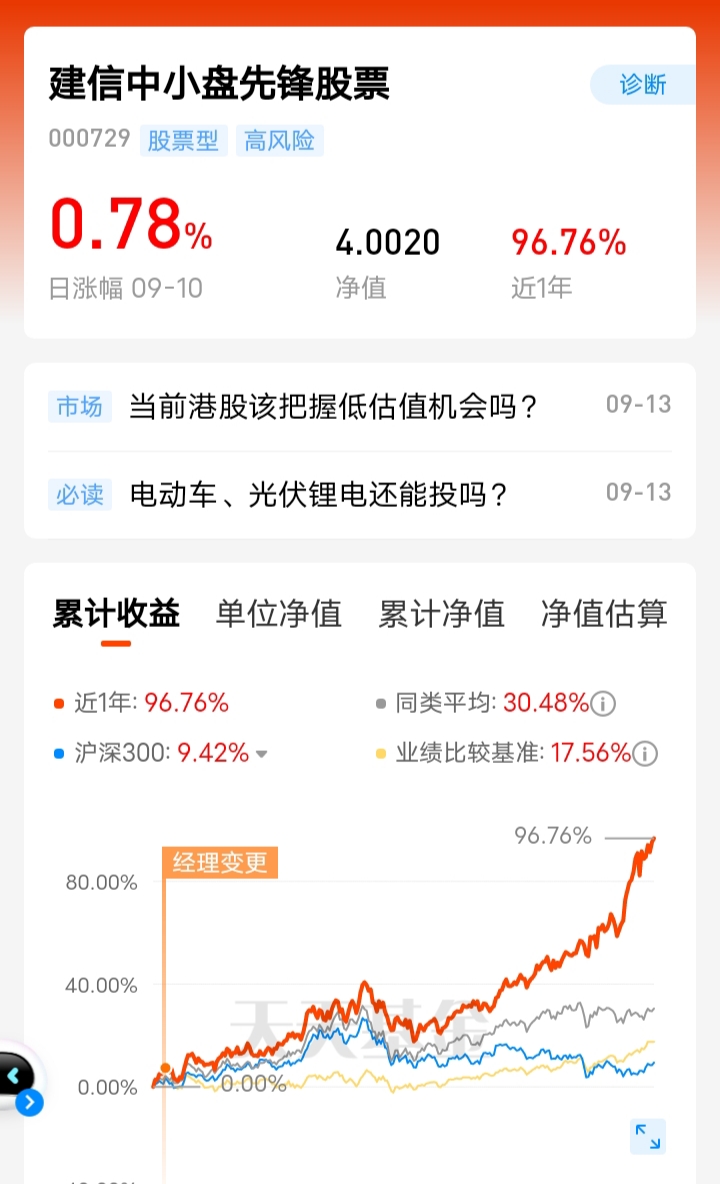This screenshot has width=720, height=1184.
Task: Switch to the 单位净值 tab
Action: click(278, 613)
